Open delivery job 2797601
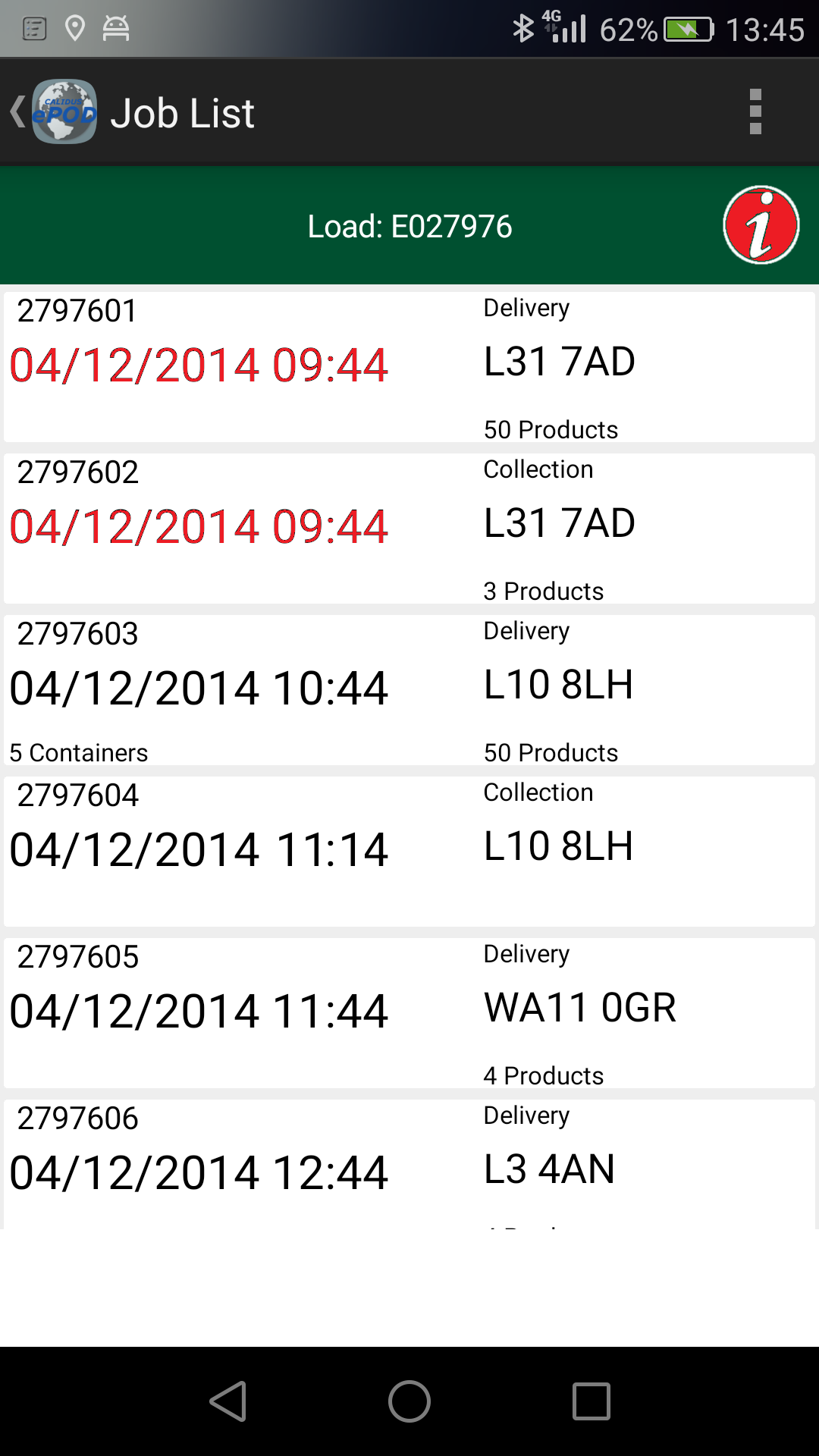This screenshot has width=819, height=1456. [409, 367]
